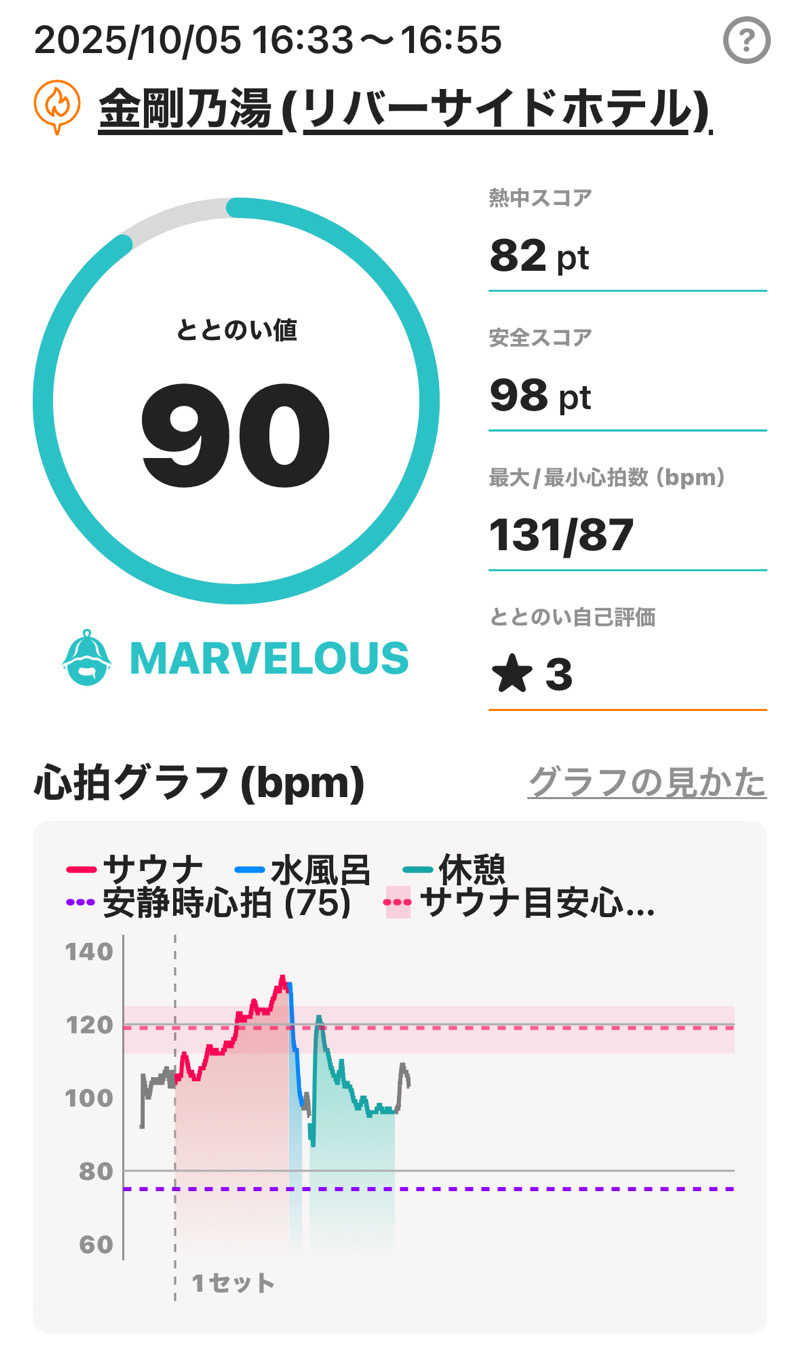The width and height of the screenshot is (800, 1350).
Task: Open the help question mark icon
Action: coord(746,42)
